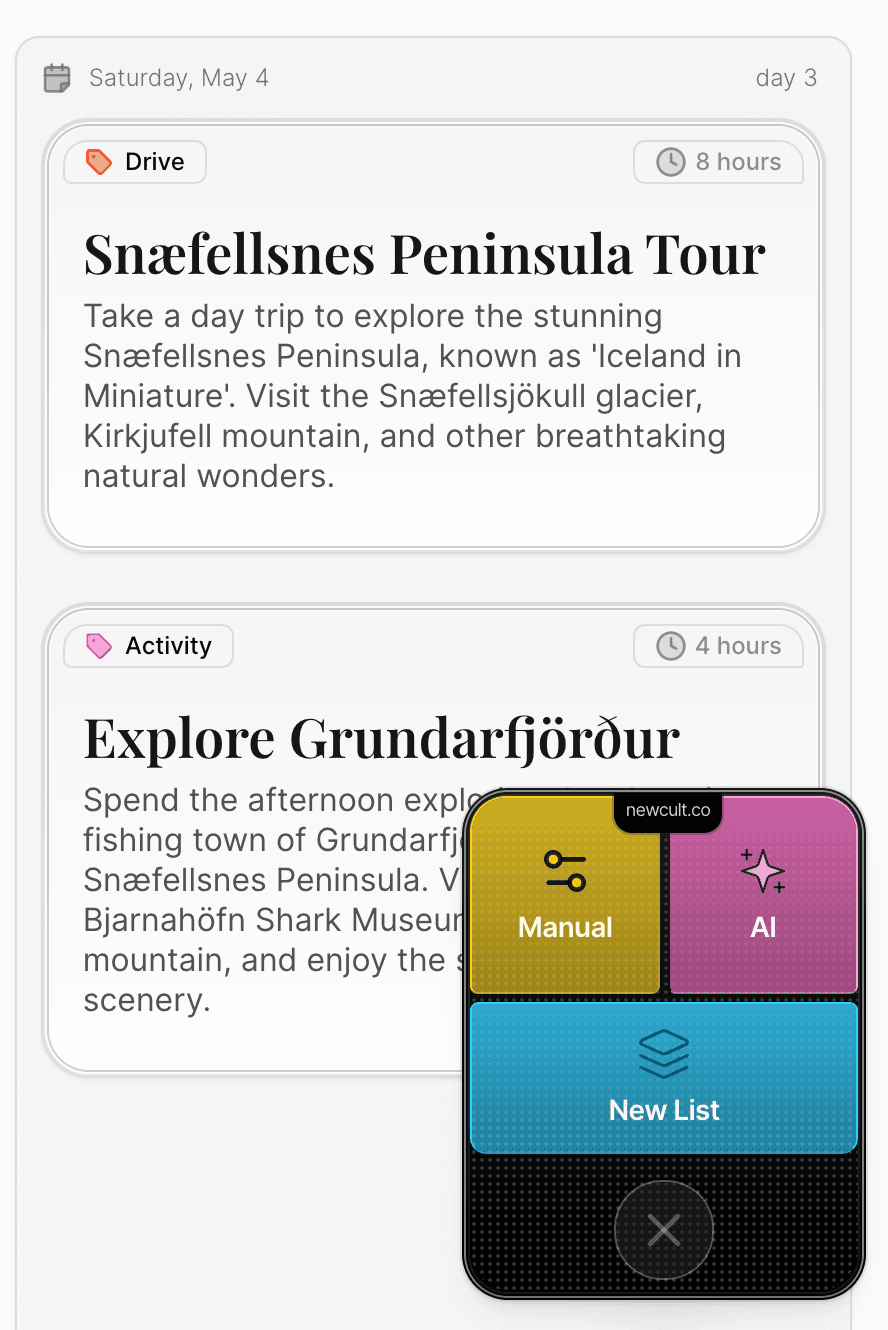The width and height of the screenshot is (888, 1330).
Task: Close the creation menu
Action: [x=664, y=1230]
